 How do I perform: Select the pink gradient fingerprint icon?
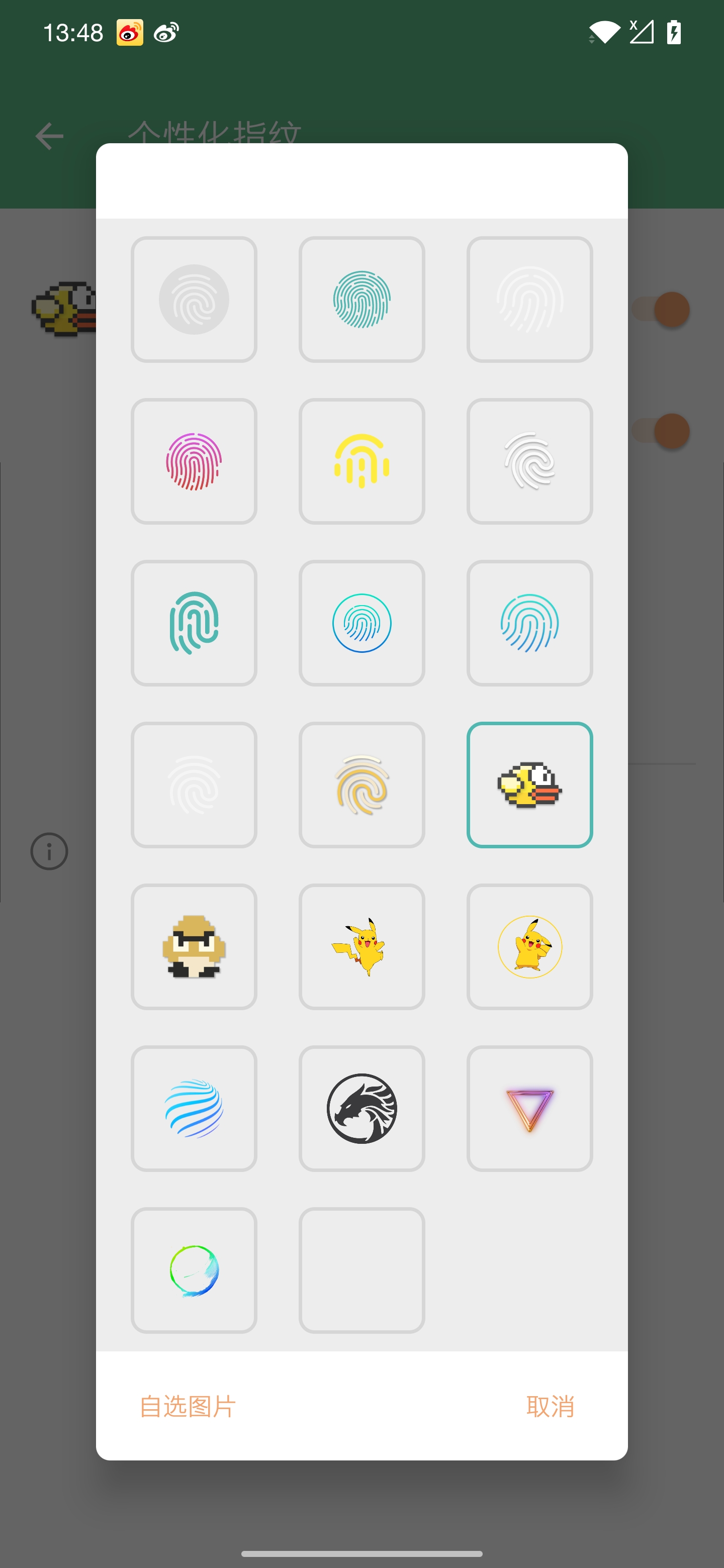pyautogui.click(x=194, y=461)
